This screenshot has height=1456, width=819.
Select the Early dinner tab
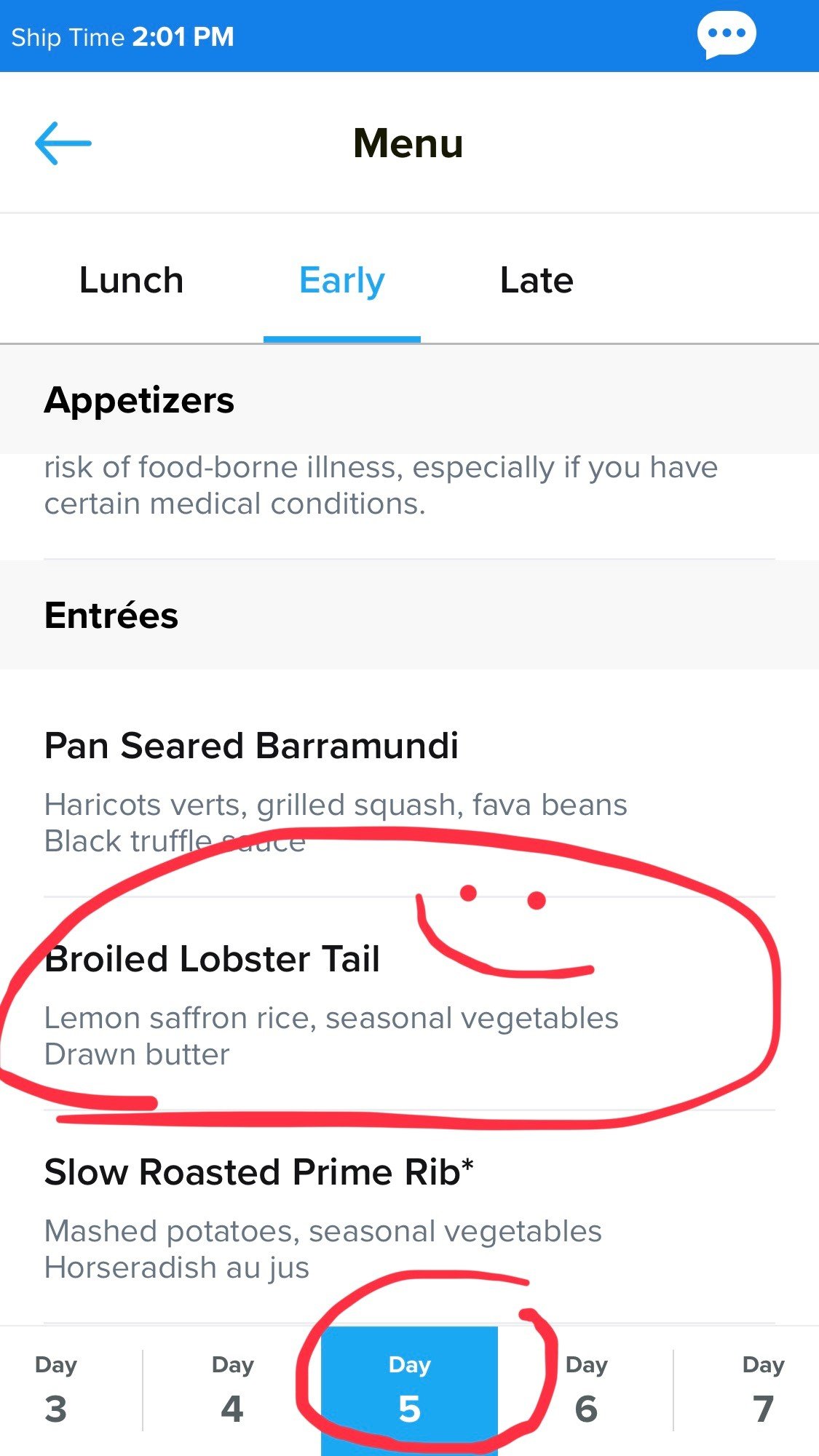tap(342, 282)
